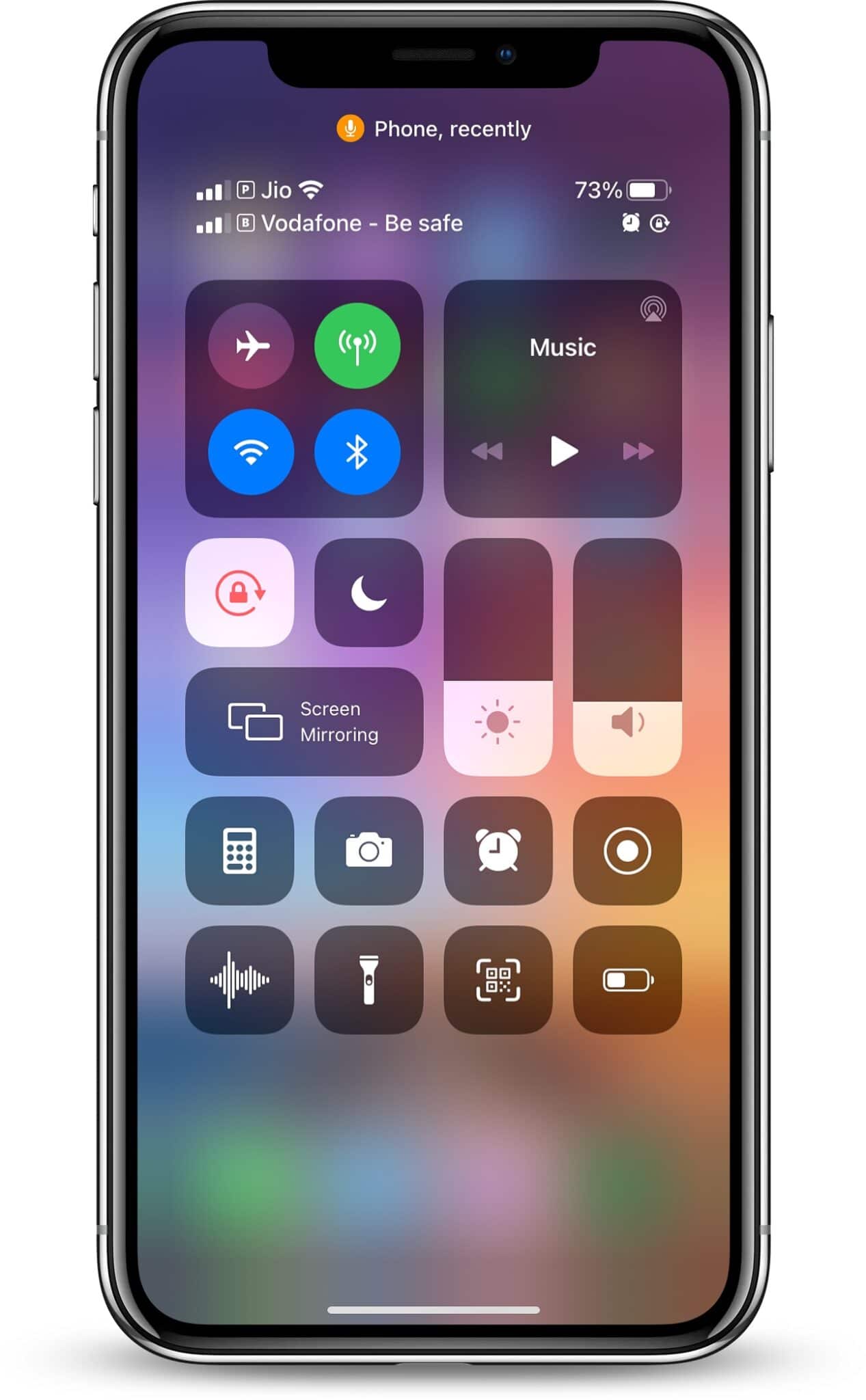Turn off Portrait Orientation Lock

tap(239, 592)
